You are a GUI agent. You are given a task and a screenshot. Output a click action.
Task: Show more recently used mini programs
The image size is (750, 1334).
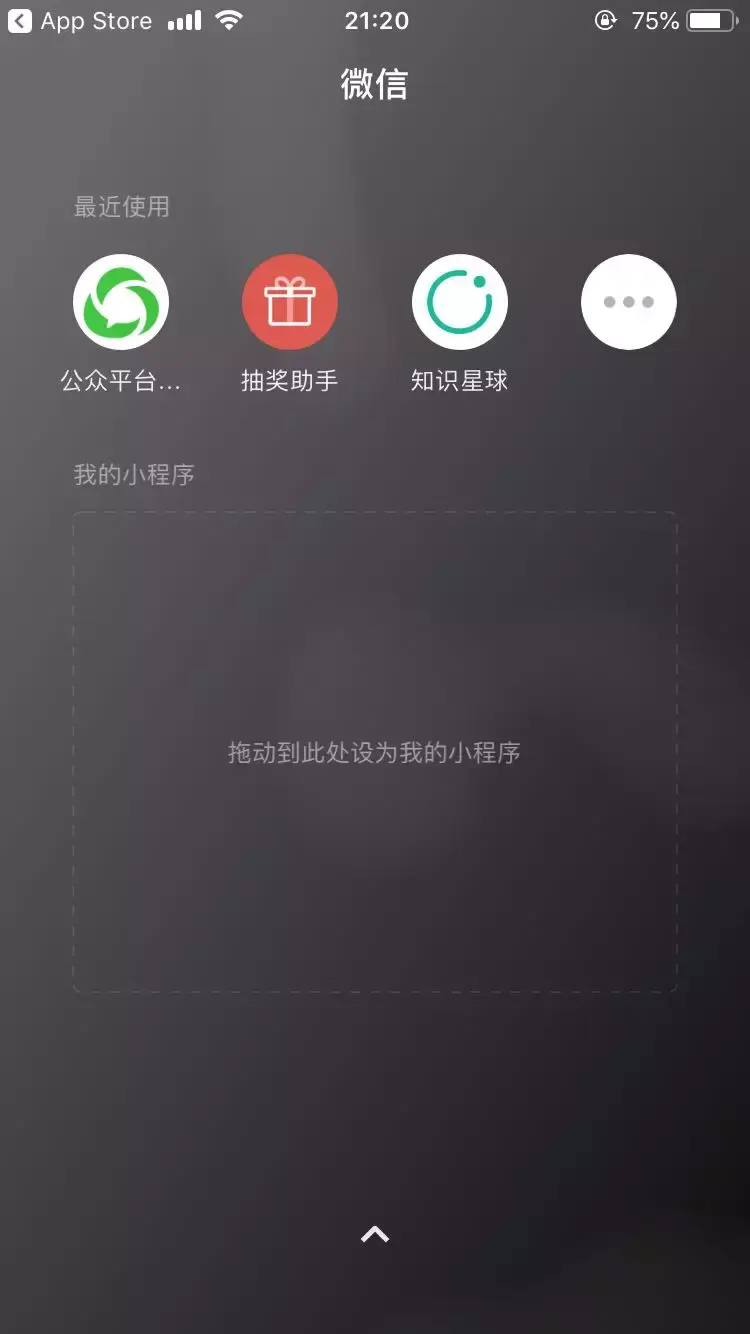pos(629,302)
